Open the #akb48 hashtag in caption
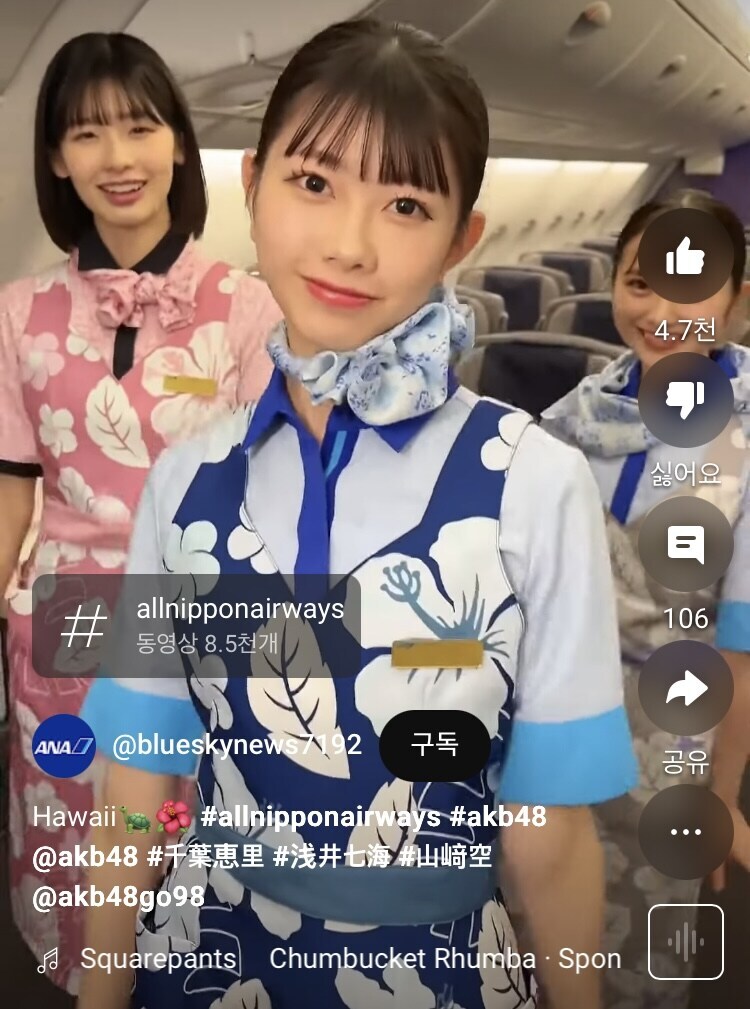This screenshot has width=750, height=1009. 498,817
